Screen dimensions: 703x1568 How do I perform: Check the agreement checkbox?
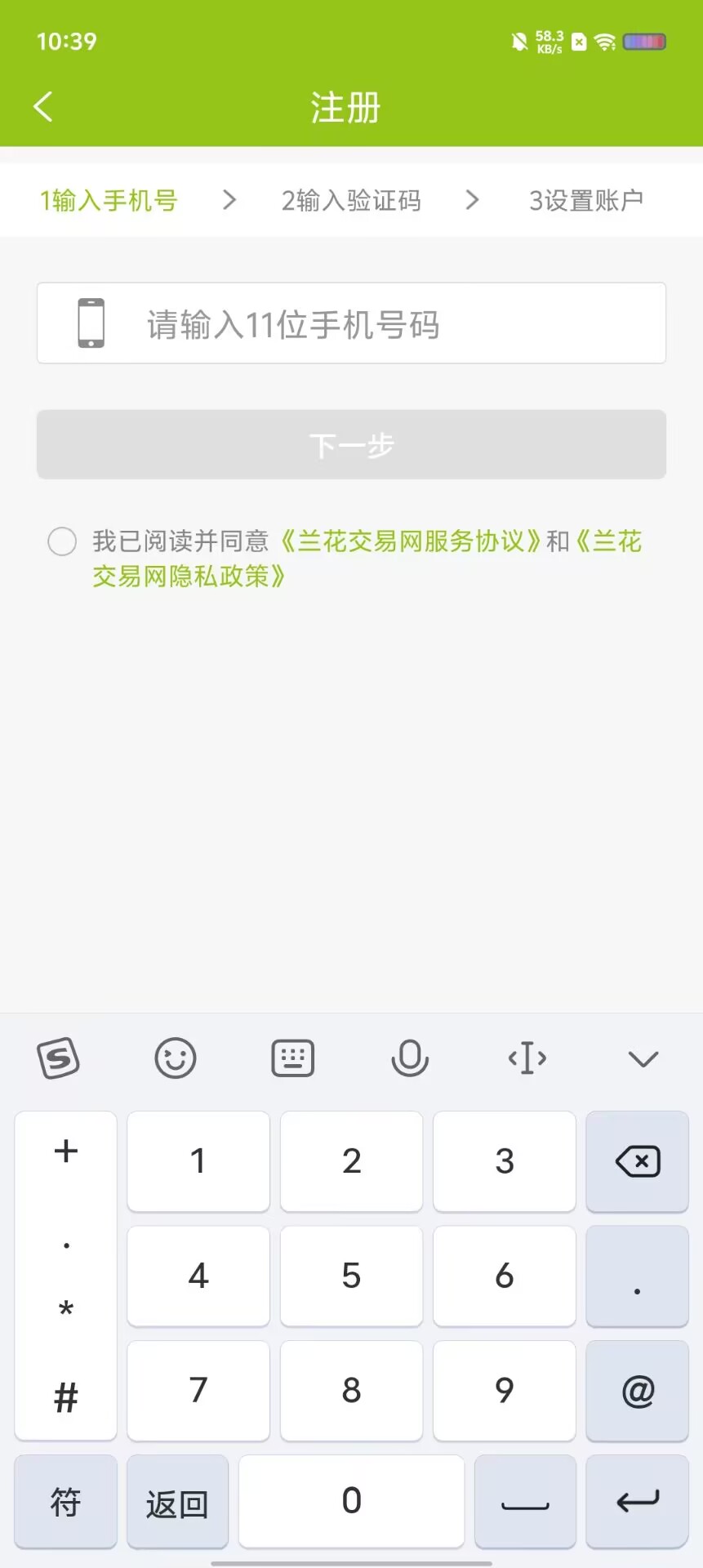pos(62,541)
